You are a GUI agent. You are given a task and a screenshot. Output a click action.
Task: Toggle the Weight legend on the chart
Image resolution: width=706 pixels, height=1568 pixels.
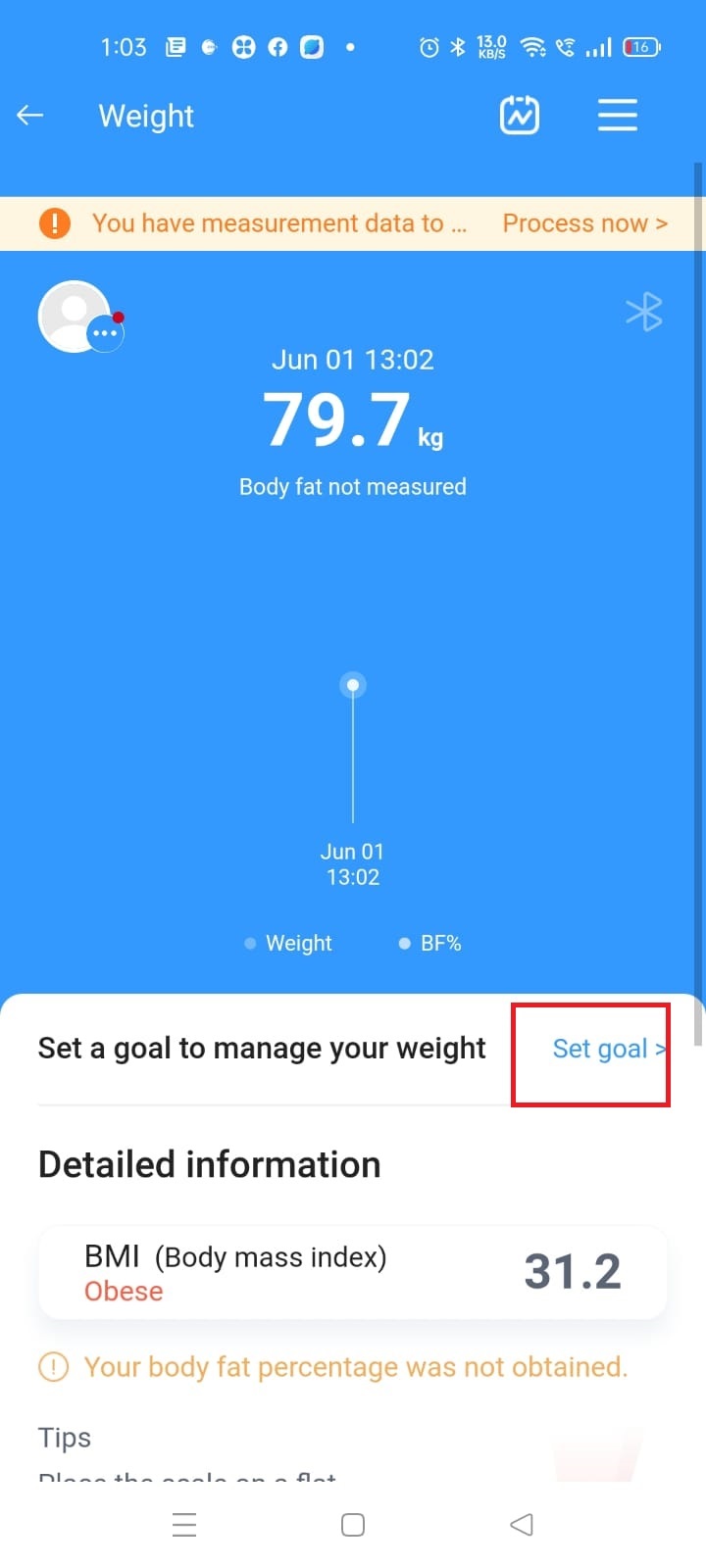point(288,943)
